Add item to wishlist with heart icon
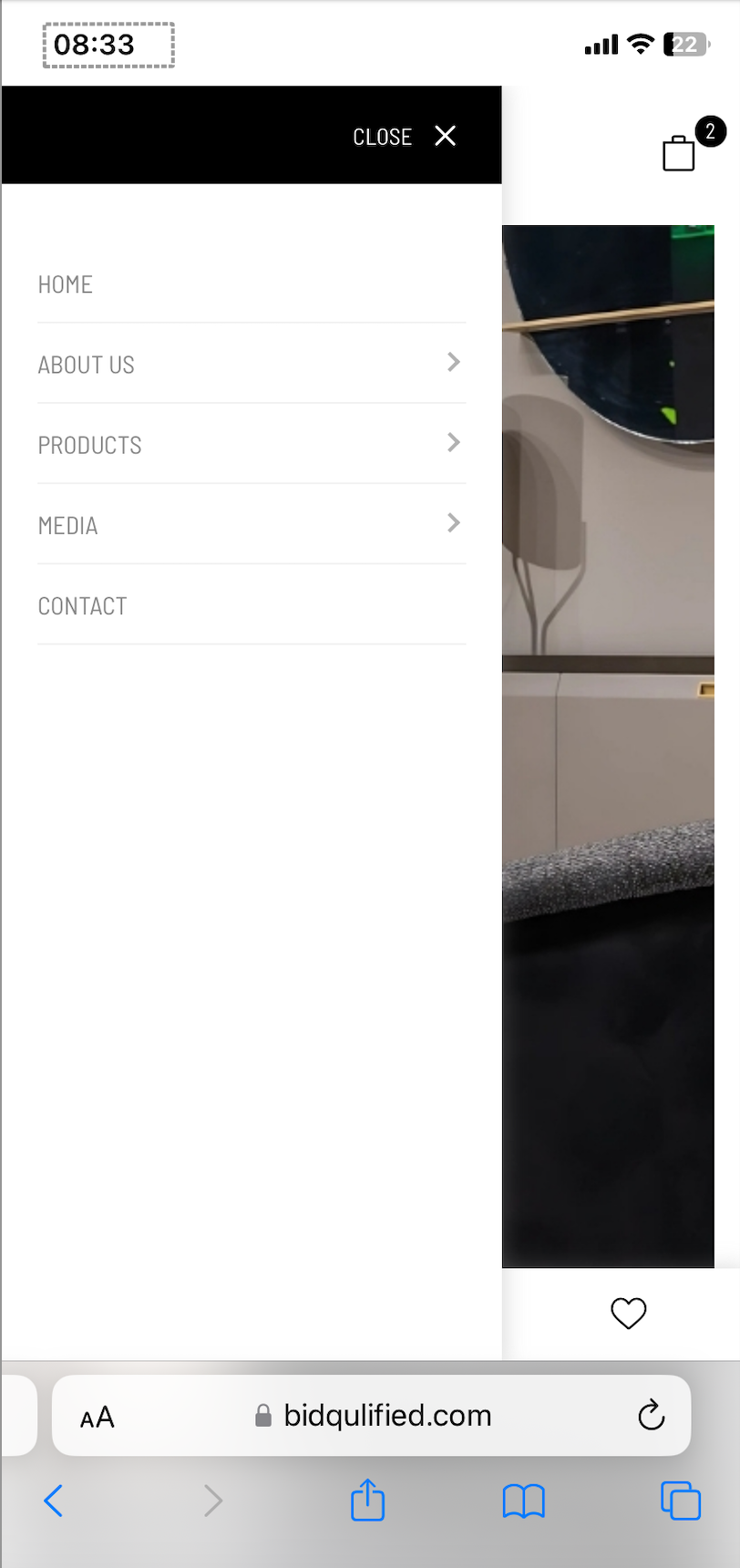 pos(628,1313)
